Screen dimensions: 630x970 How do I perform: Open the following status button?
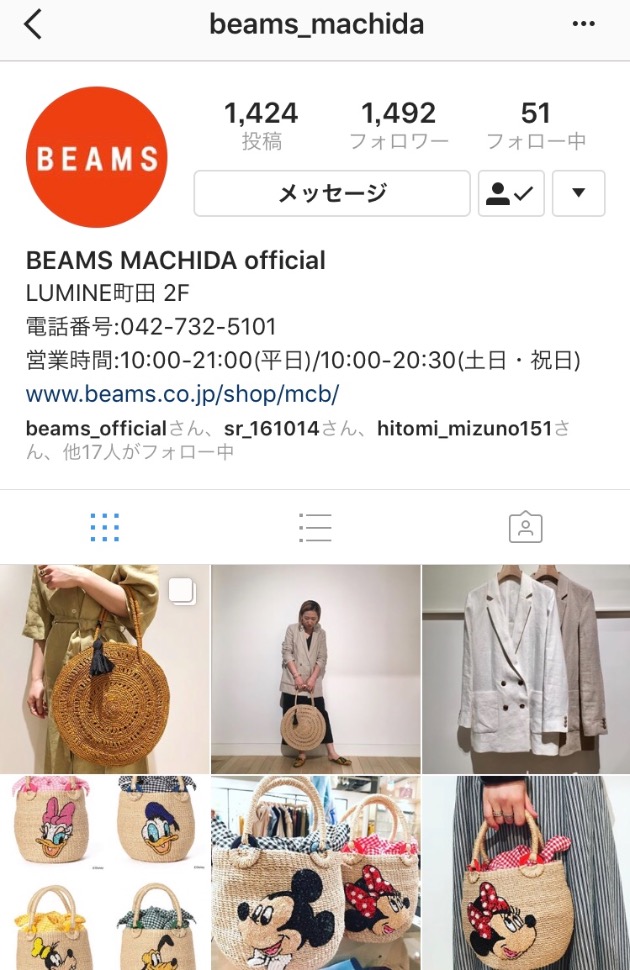pyautogui.click(x=511, y=193)
